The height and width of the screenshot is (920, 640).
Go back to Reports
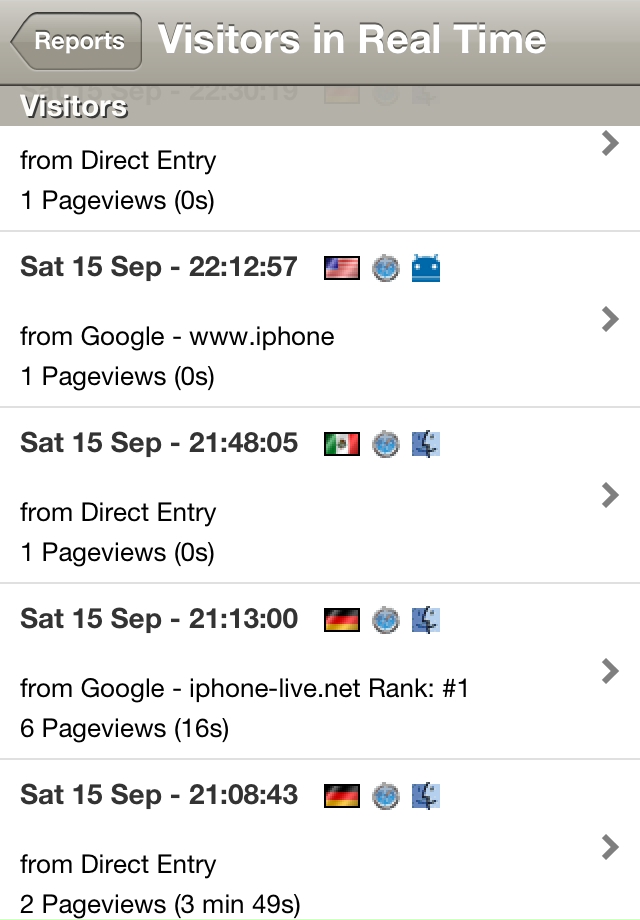click(76, 41)
